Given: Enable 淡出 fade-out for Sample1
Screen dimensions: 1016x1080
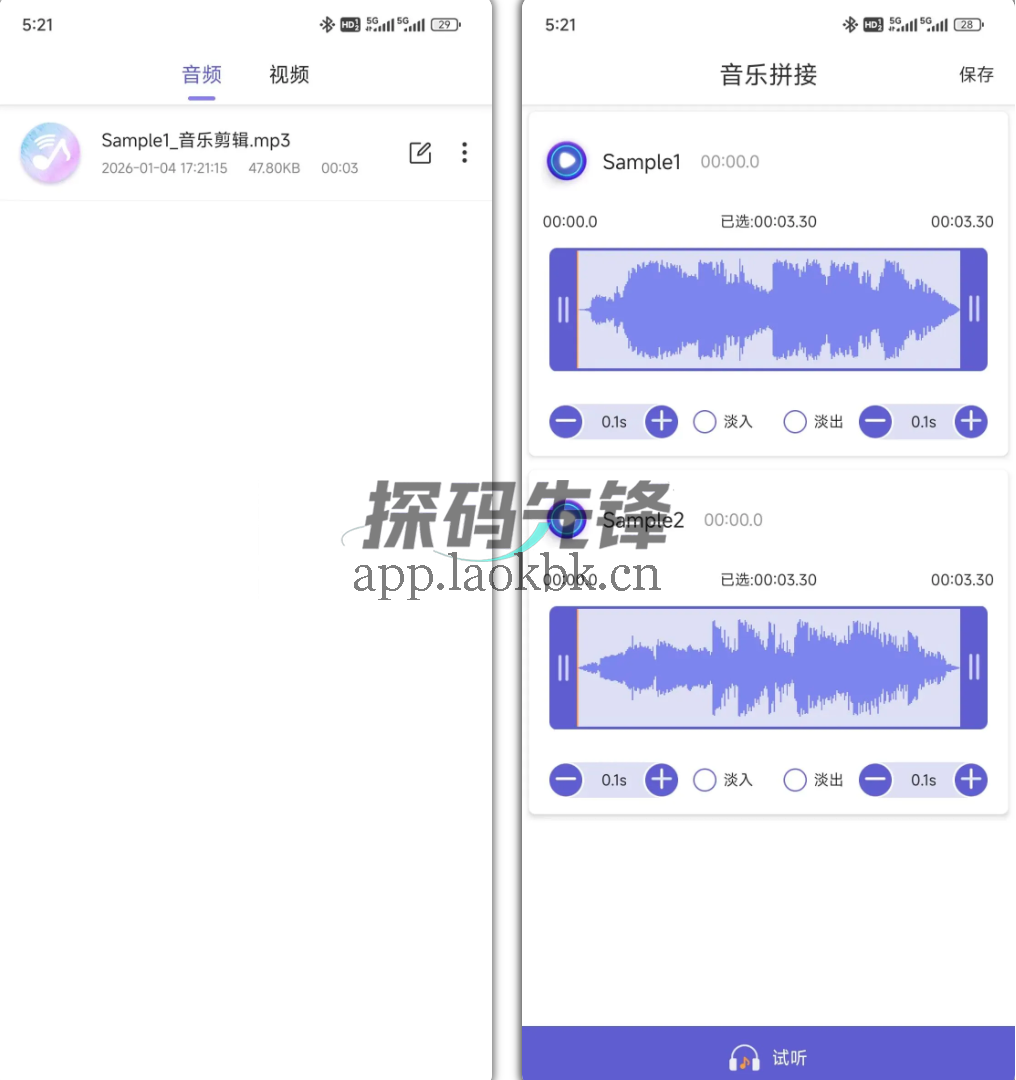Looking at the screenshot, I should (x=795, y=421).
